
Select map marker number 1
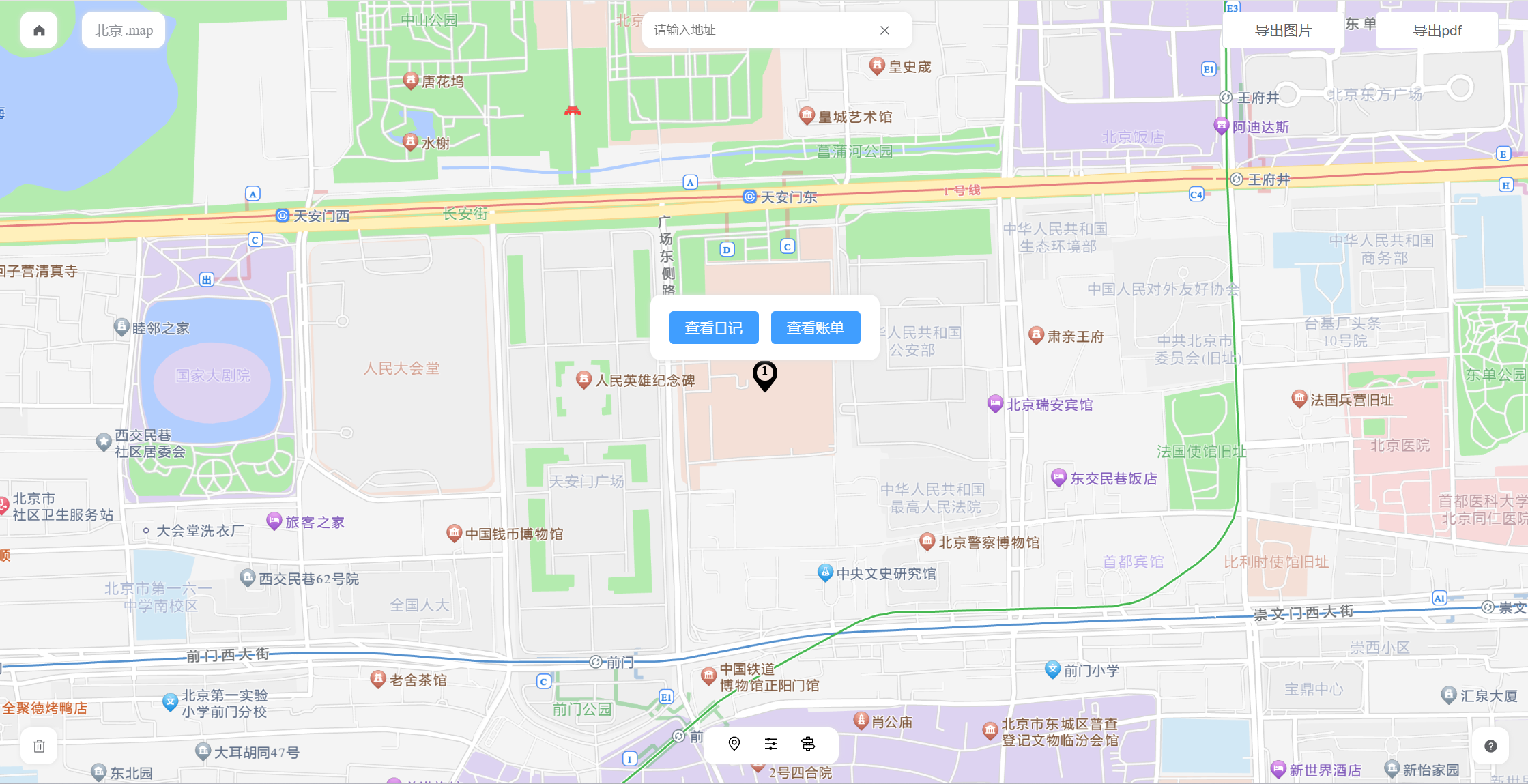pyautogui.click(x=764, y=375)
